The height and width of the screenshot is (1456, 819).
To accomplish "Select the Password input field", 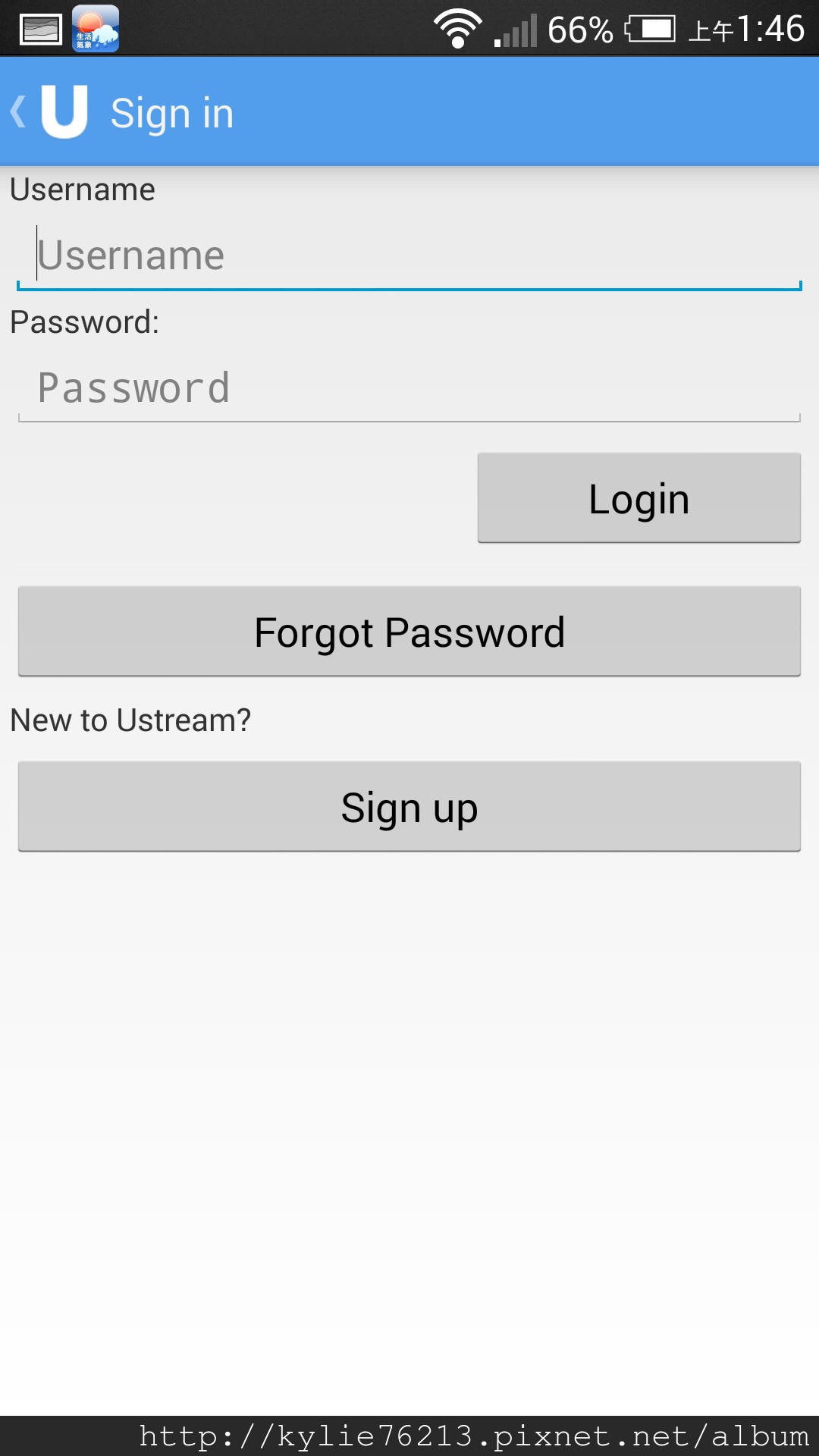I will click(x=409, y=389).
